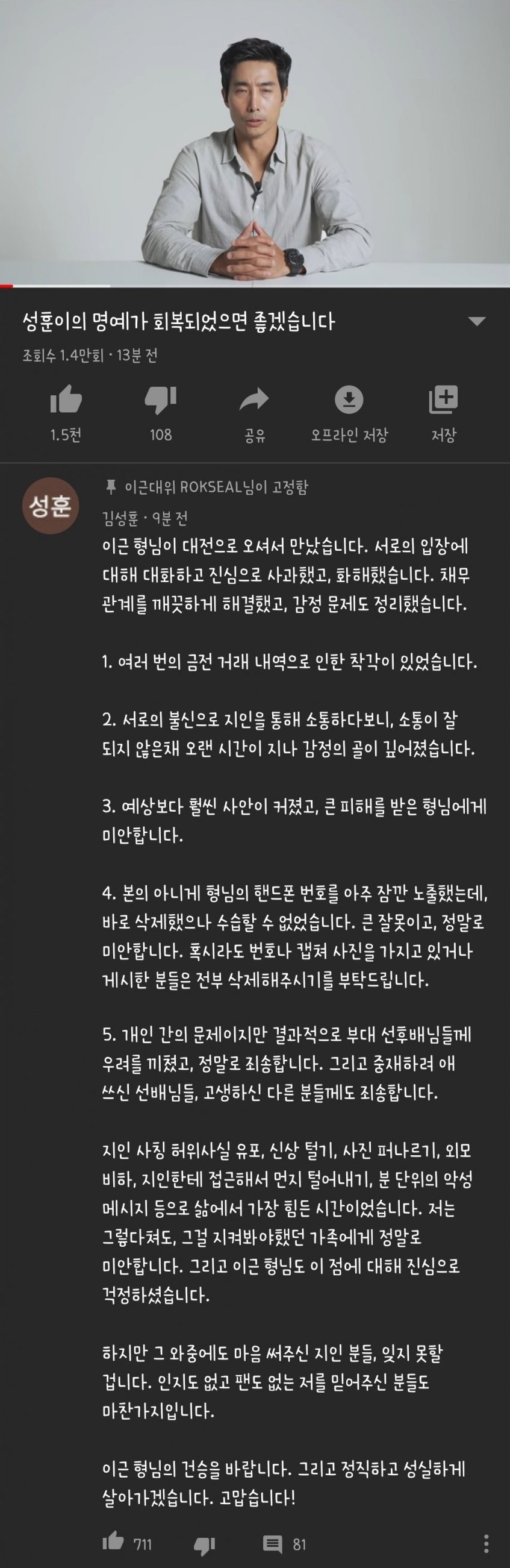Image resolution: width=510 pixels, height=1568 pixels.
Task: Tap the video player to show controls
Action: point(255,143)
